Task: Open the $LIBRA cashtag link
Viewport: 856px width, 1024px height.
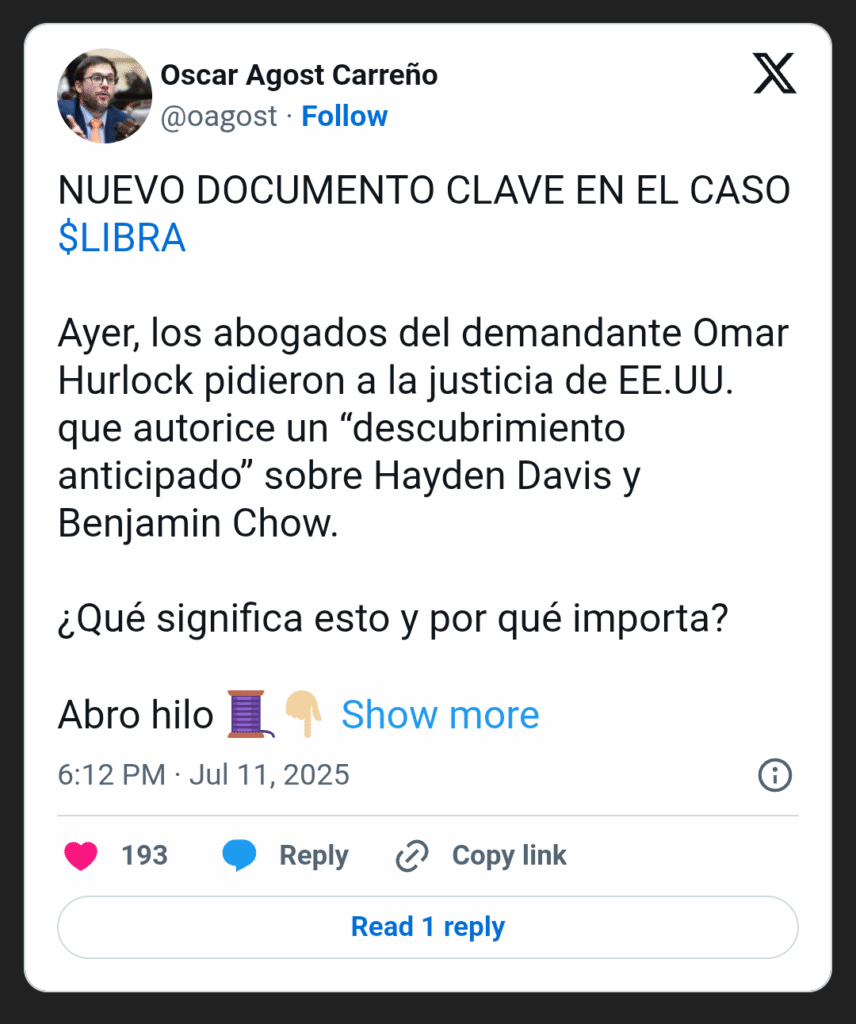Action: 122,238
